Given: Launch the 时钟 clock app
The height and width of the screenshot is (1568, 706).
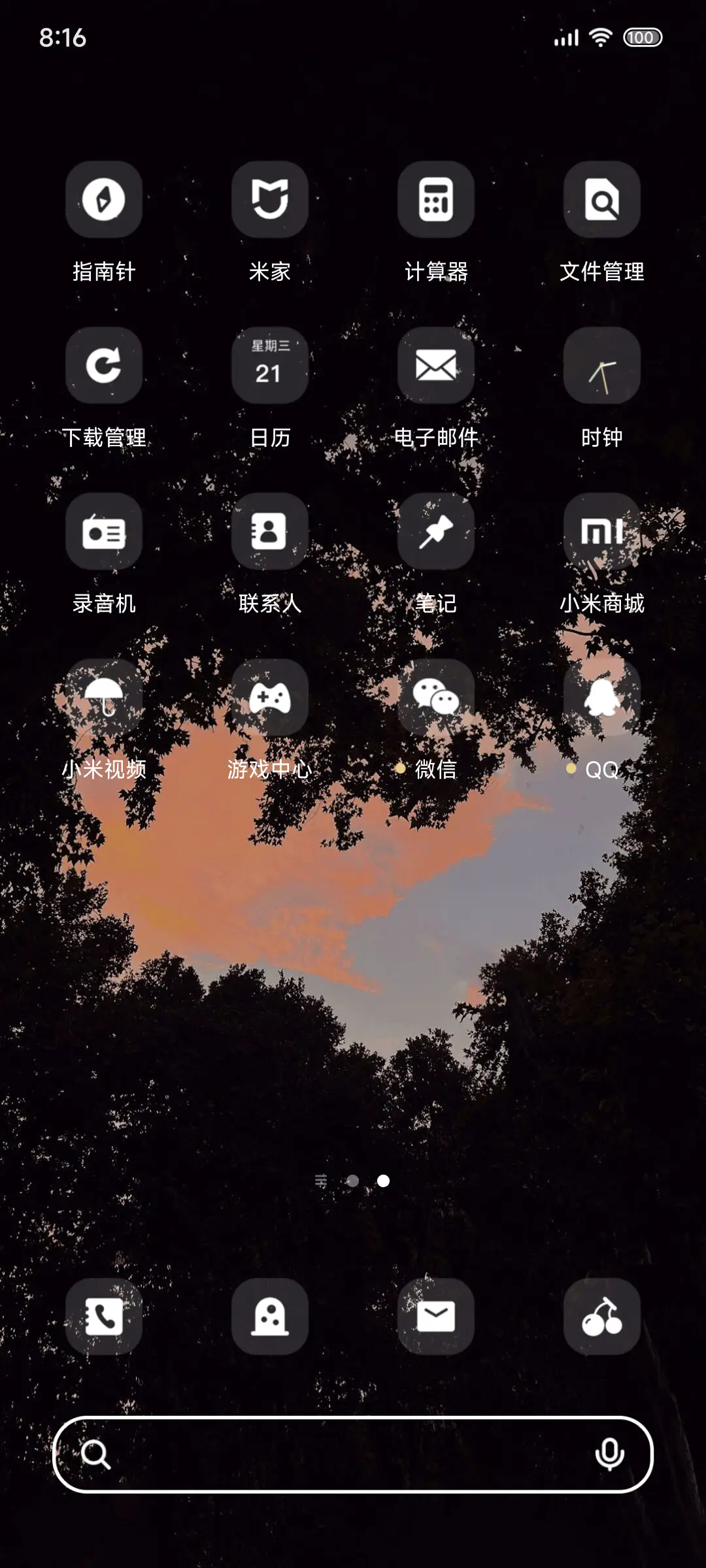Looking at the screenshot, I should click(602, 366).
